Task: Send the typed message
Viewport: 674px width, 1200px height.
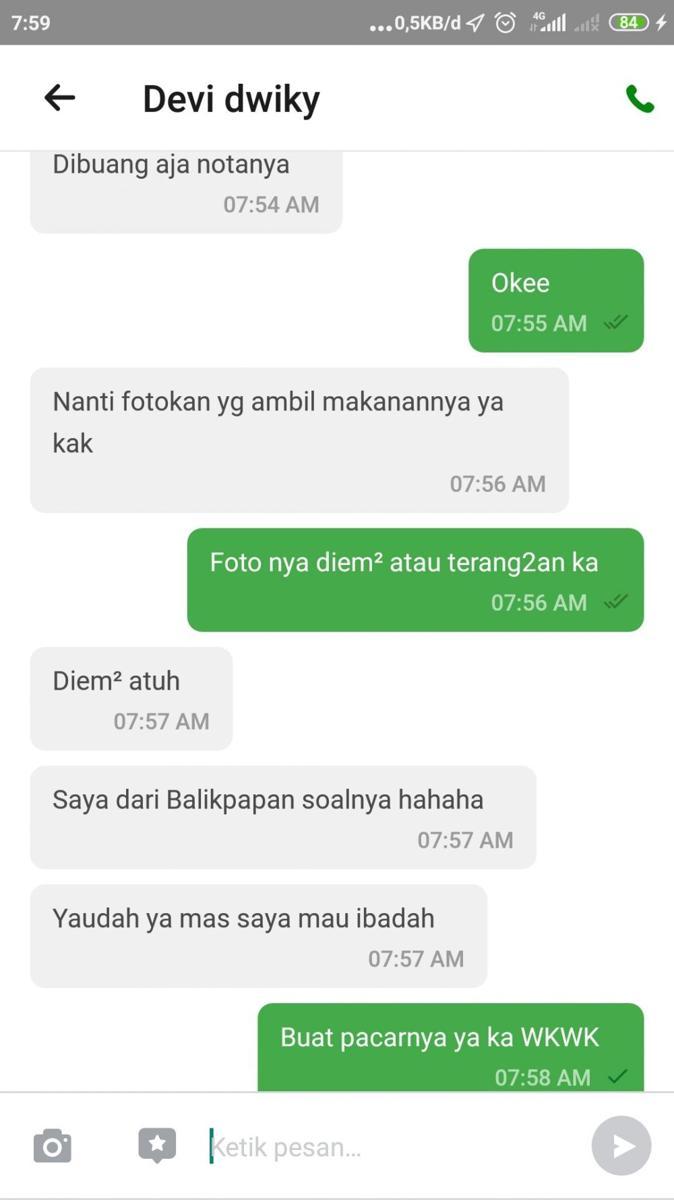Action: click(621, 1146)
